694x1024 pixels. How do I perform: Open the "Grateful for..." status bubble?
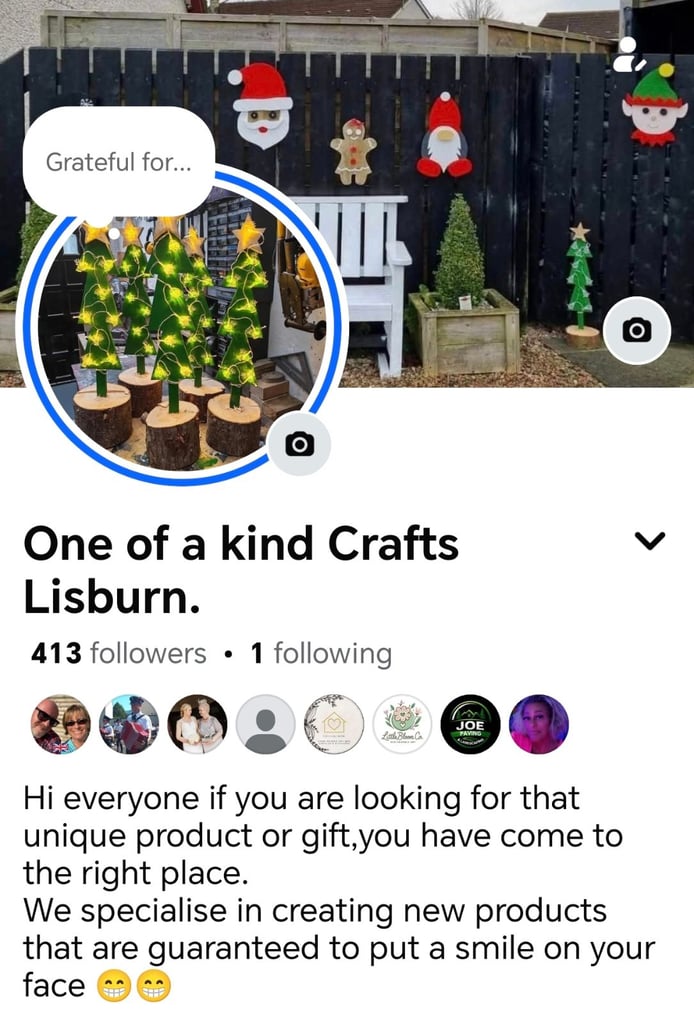(118, 161)
